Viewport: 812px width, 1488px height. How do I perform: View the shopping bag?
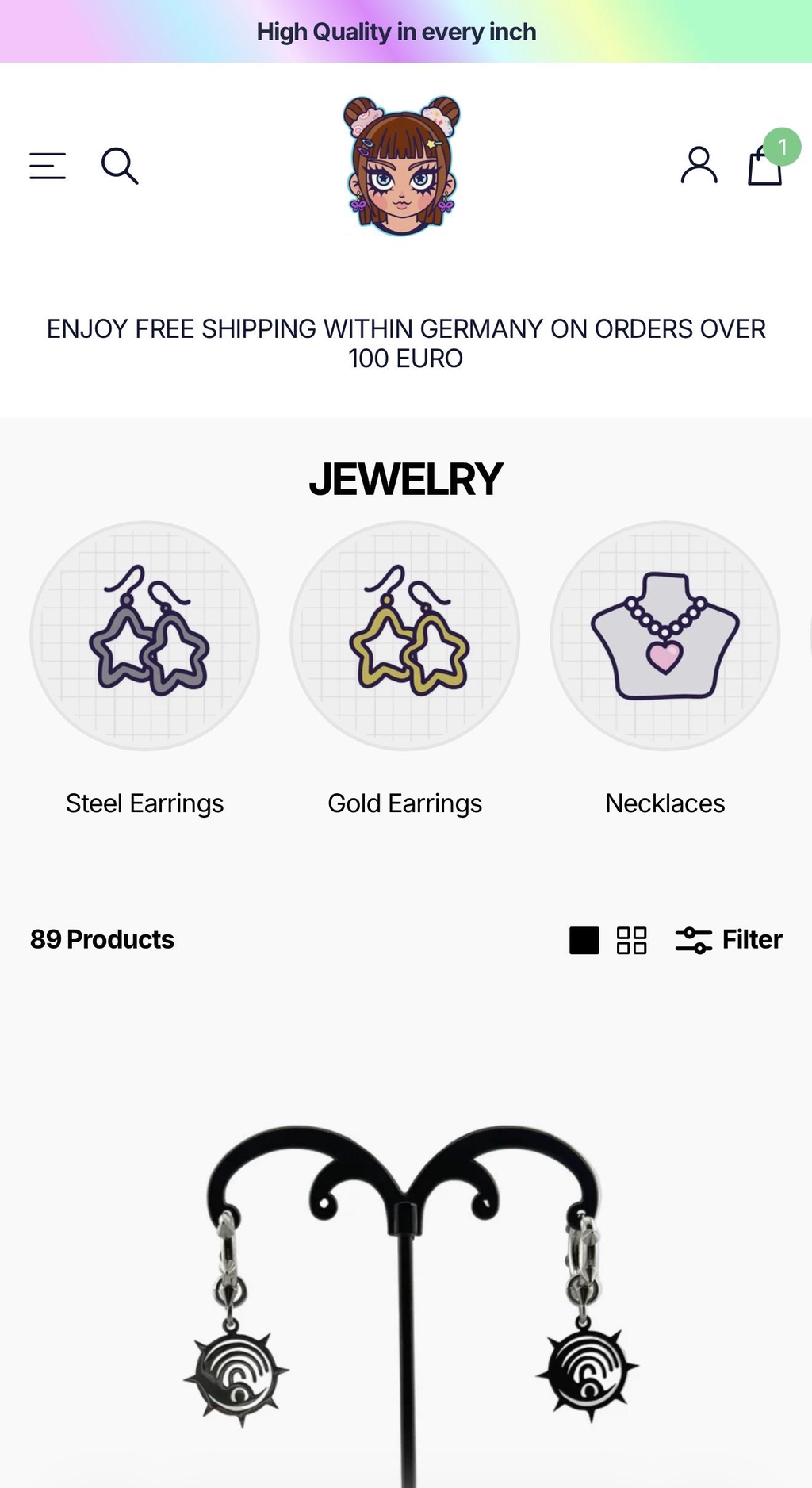[765, 166]
